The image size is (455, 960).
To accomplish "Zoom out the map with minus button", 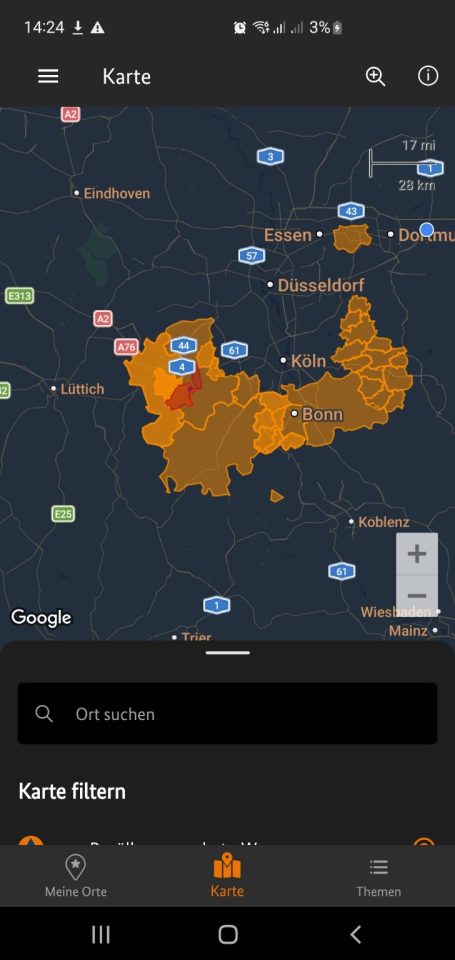I will pos(417,595).
